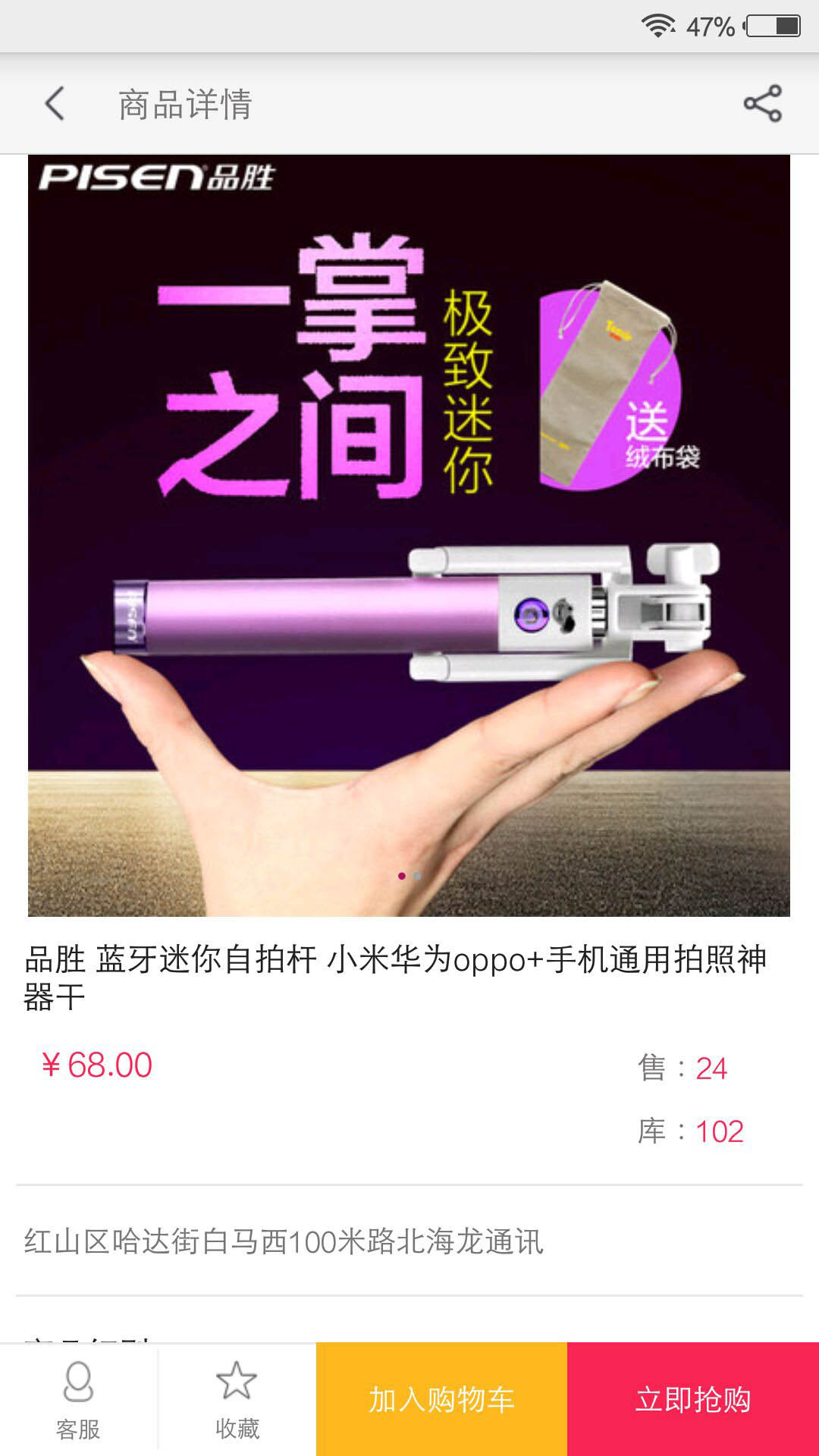Viewport: 819px width, 1456px height.
Task: Buy now with 立即抢购
Action: click(x=693, y=1400)
